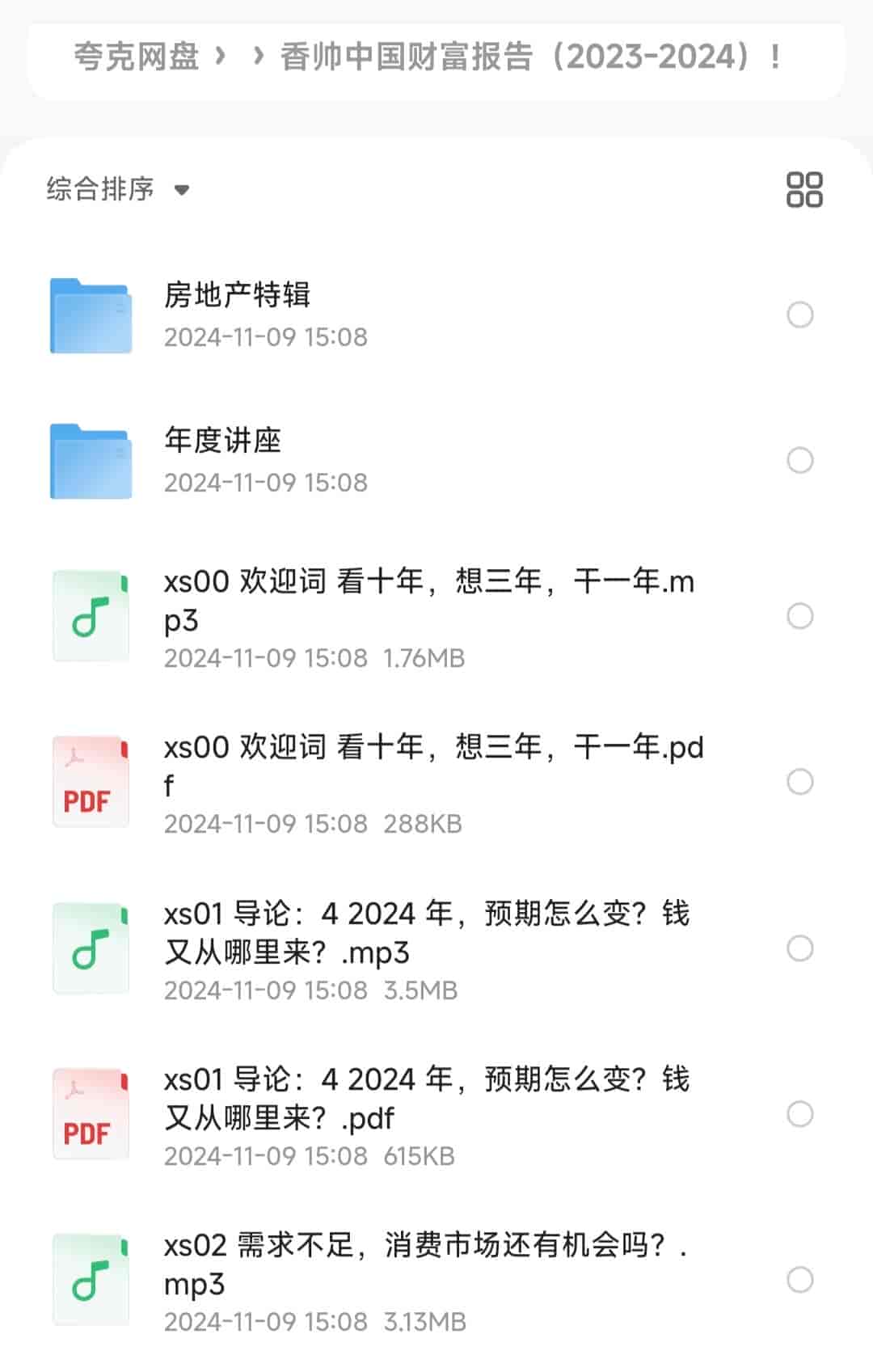This screenshot has width=873, height=1372.
Task: Mark the xs00 欢迎词 pdf as selected
Action: click(x=800, y=782)
